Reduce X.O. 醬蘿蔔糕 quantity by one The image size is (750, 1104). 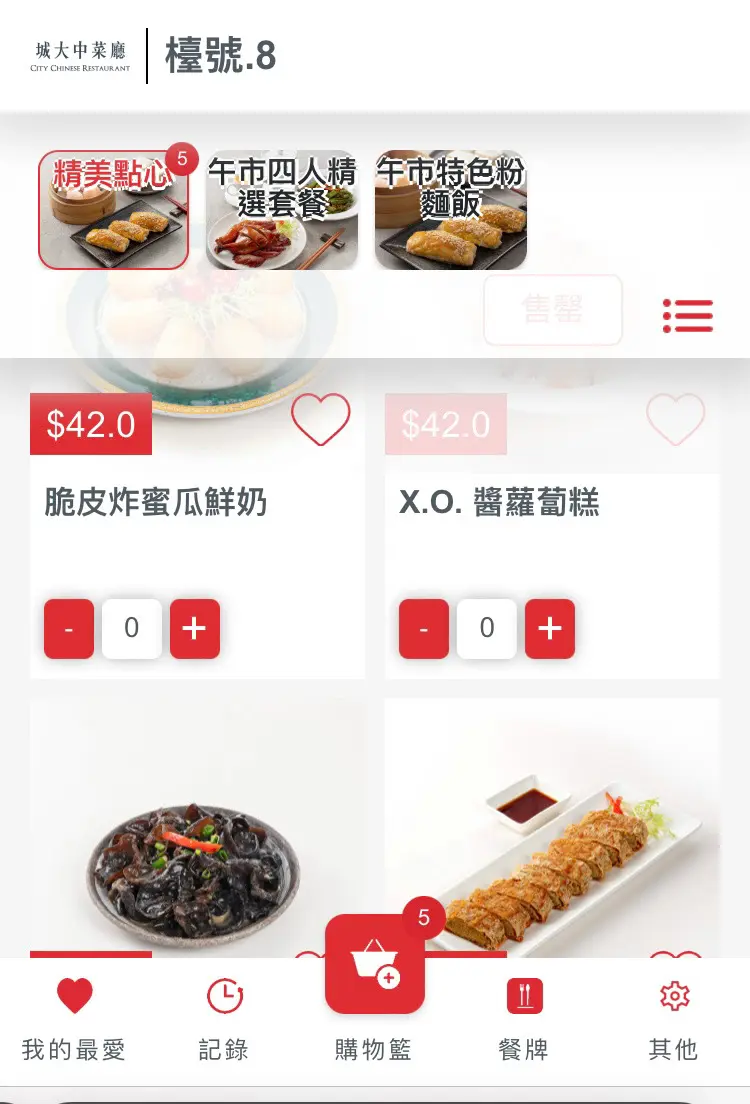(424, 629)
